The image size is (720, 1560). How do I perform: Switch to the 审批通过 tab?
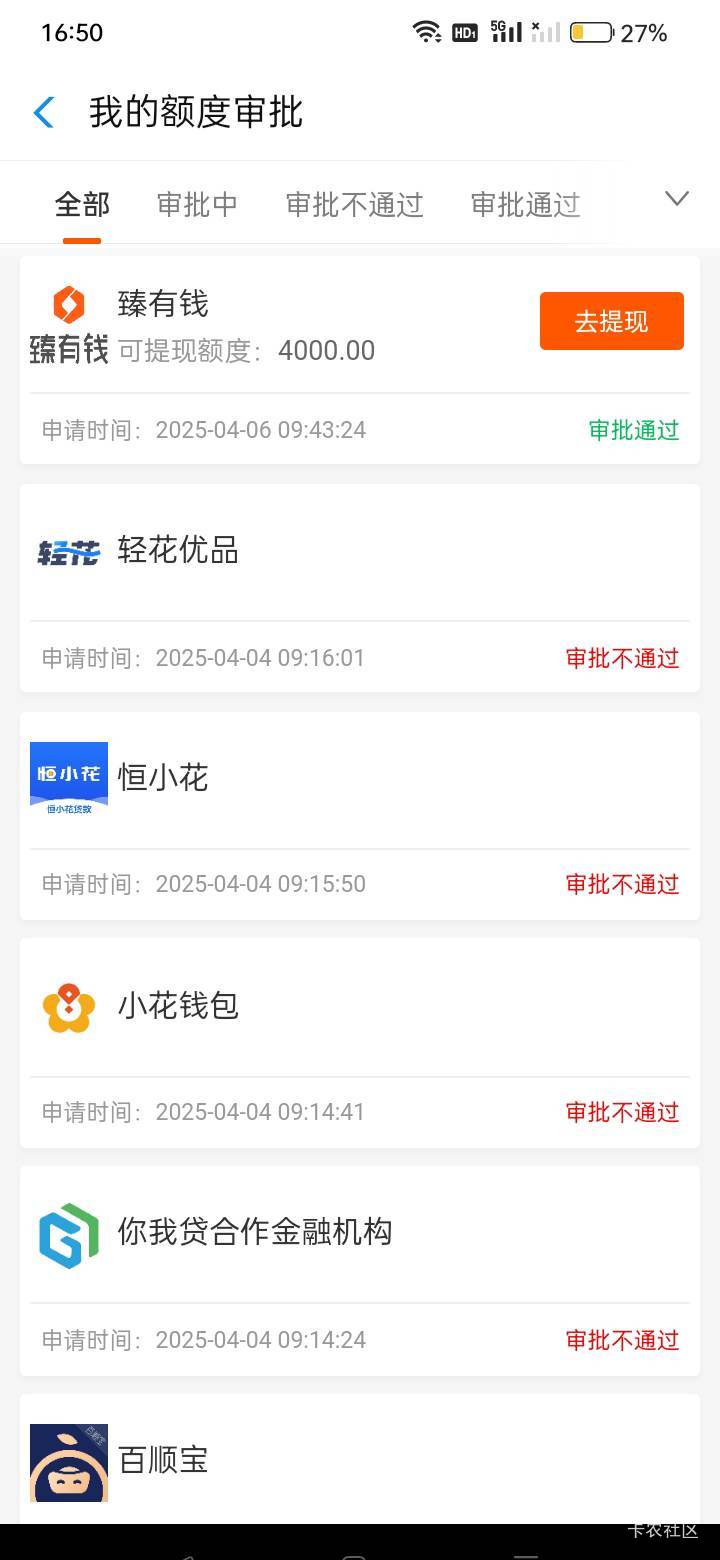point(525,205)
